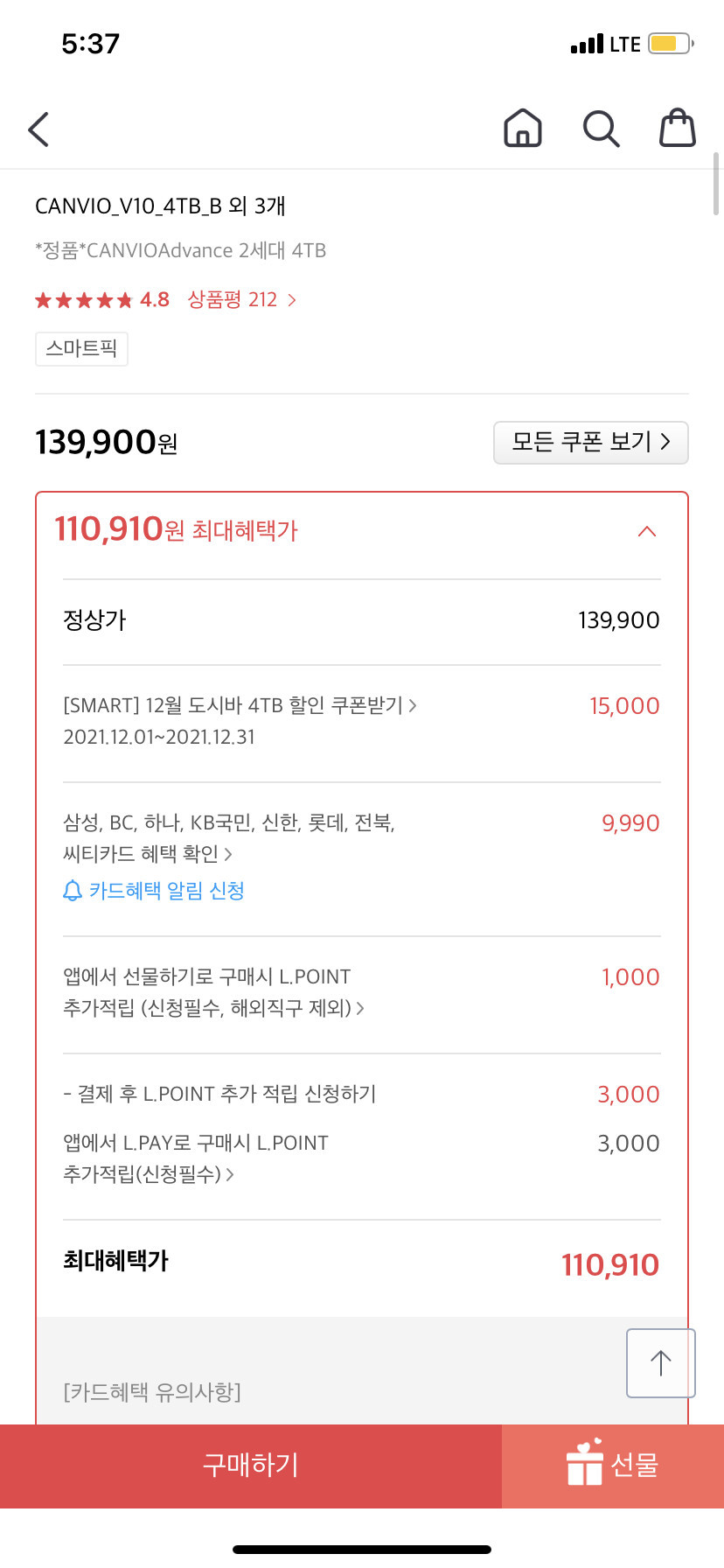Open 선물하기 L.POINT 추가적립 details

[x=214, y=992]
